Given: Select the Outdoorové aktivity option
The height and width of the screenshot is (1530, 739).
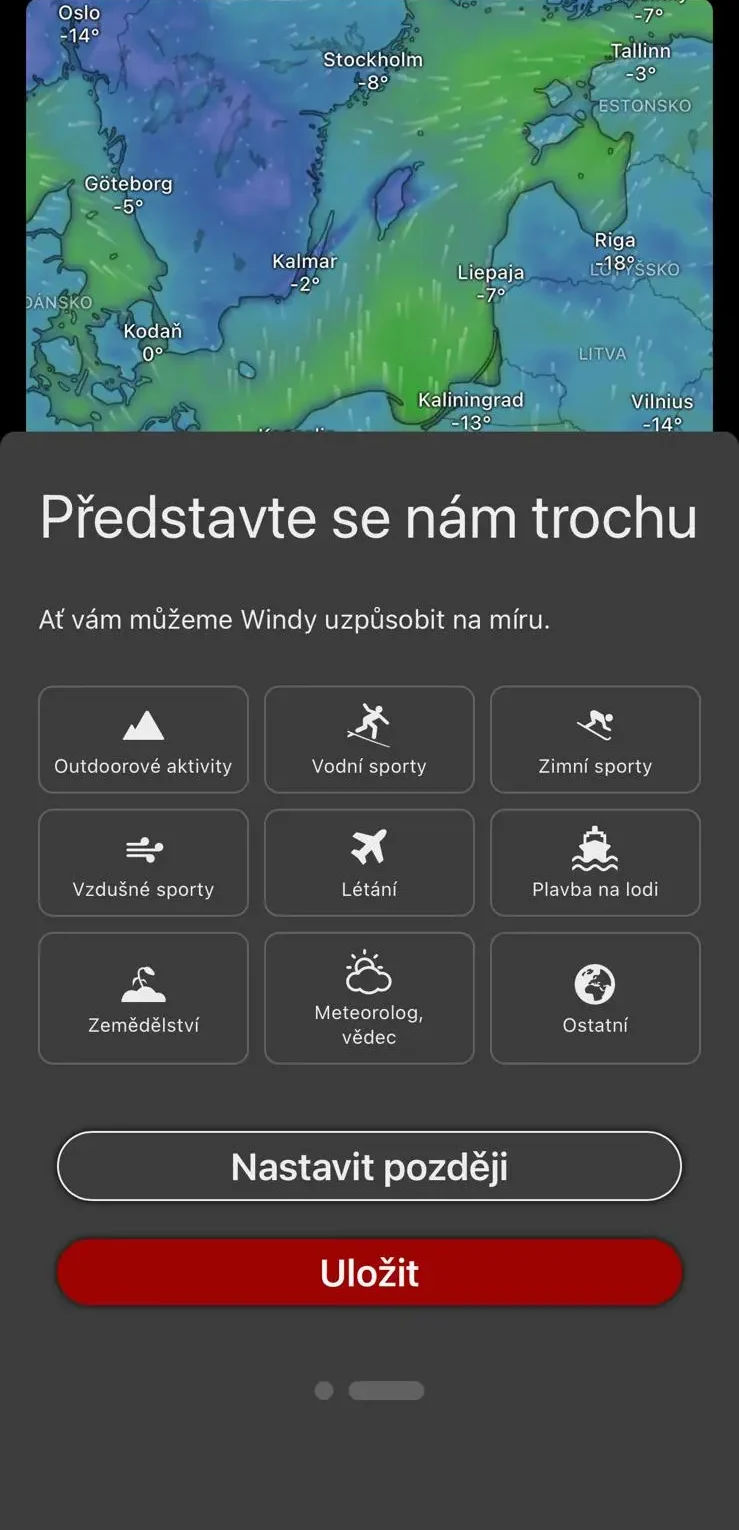Looking at the screenshot, I should tap(143, 740).
